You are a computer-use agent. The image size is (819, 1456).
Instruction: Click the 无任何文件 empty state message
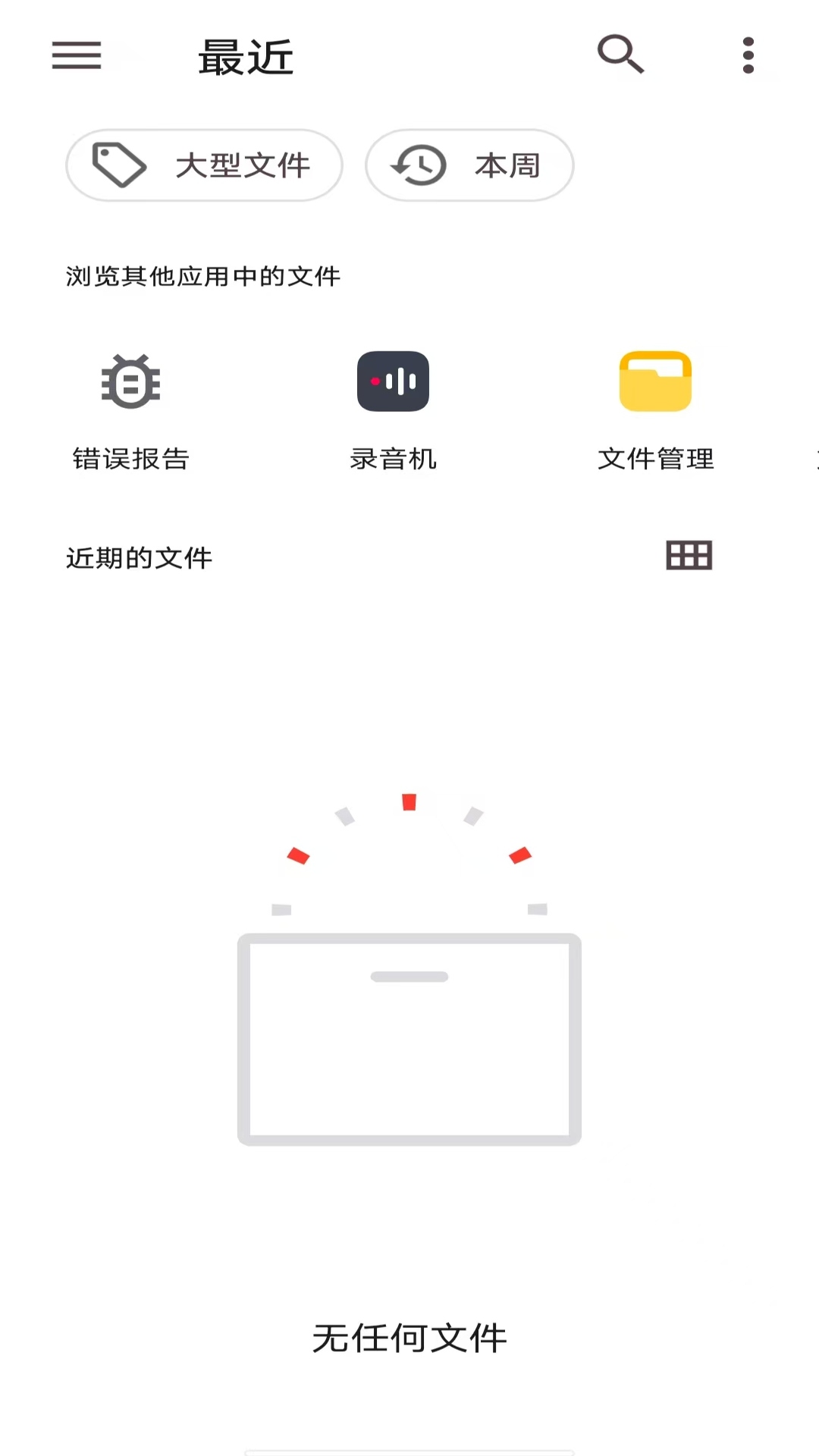tap(409, 1338)
